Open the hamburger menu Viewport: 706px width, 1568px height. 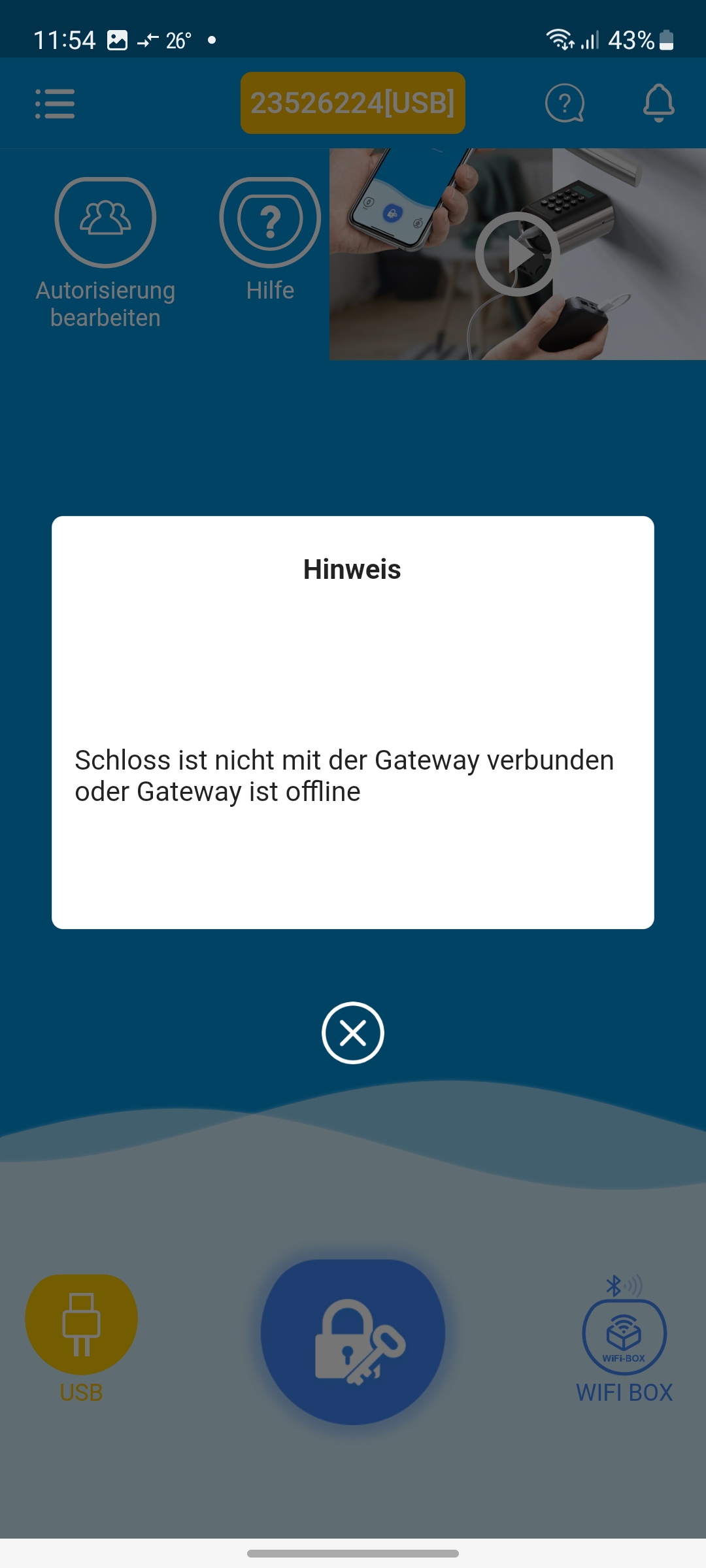click(55, 104)
